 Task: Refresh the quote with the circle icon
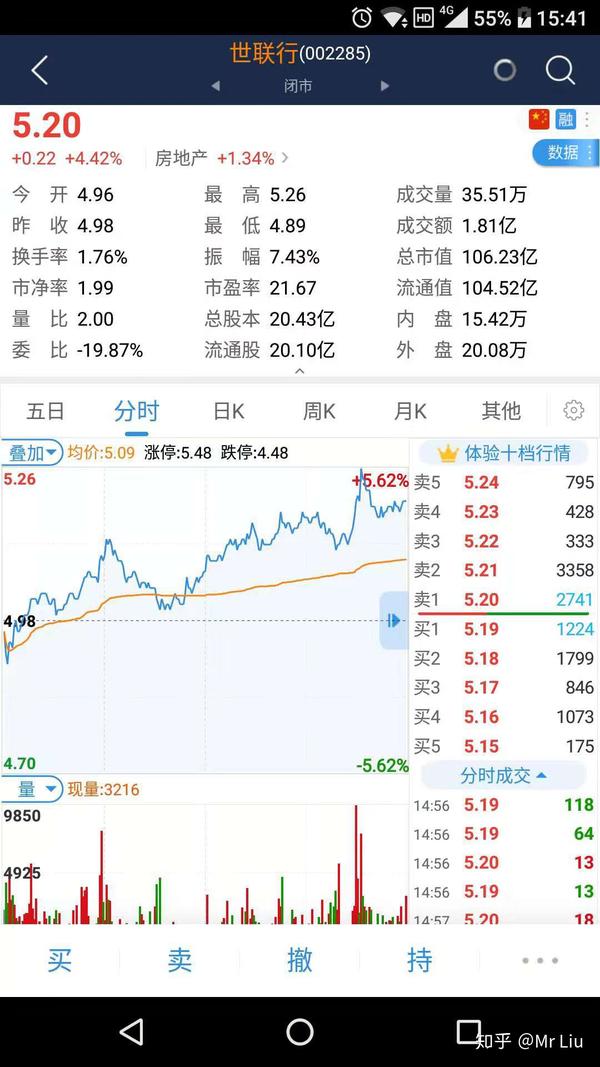pos(505,70)
